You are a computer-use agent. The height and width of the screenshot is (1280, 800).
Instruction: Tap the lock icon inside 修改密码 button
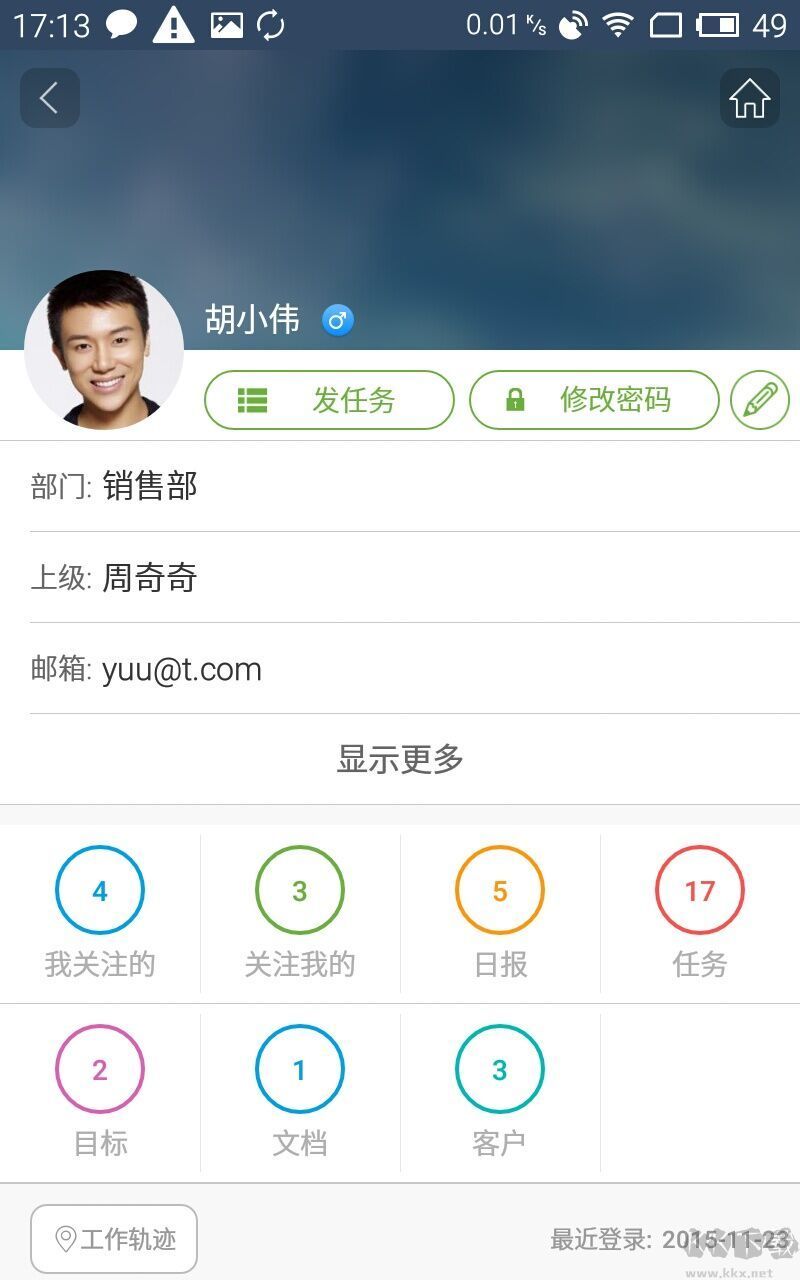(x=514, y=399)
